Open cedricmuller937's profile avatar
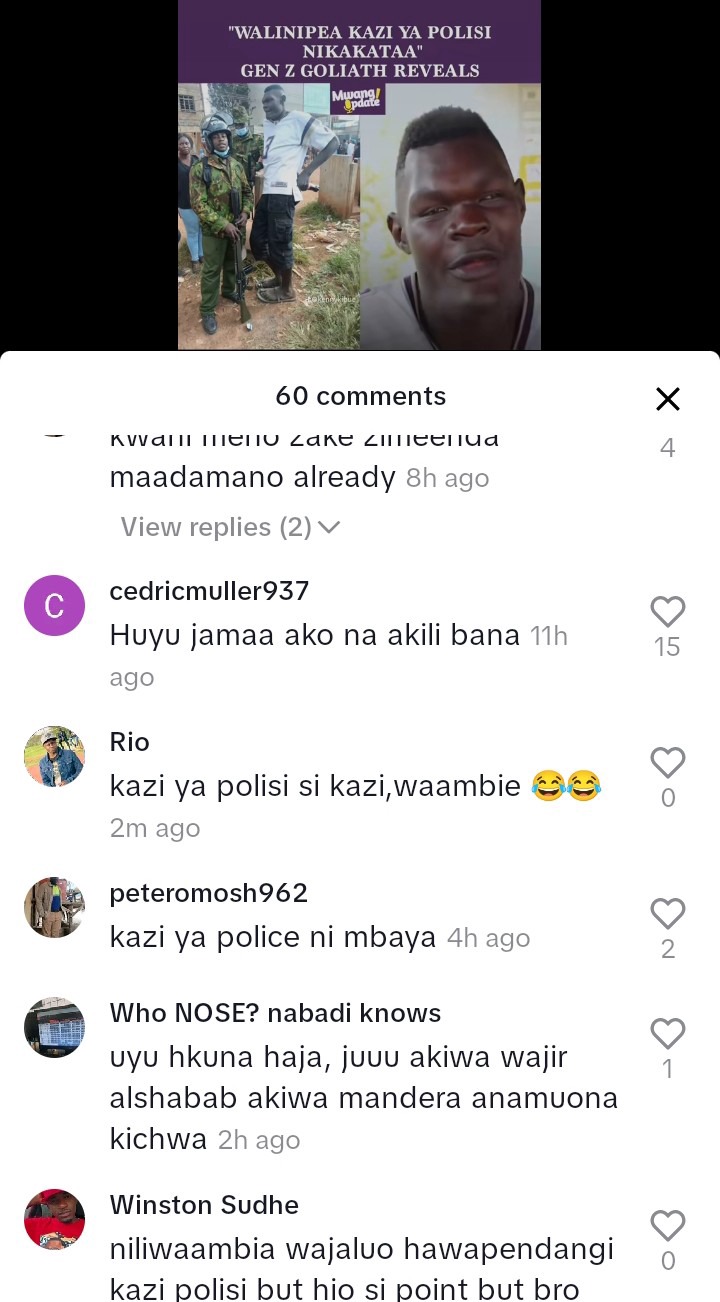Viewport: 720px width, 1302px height. click(54, 606)
